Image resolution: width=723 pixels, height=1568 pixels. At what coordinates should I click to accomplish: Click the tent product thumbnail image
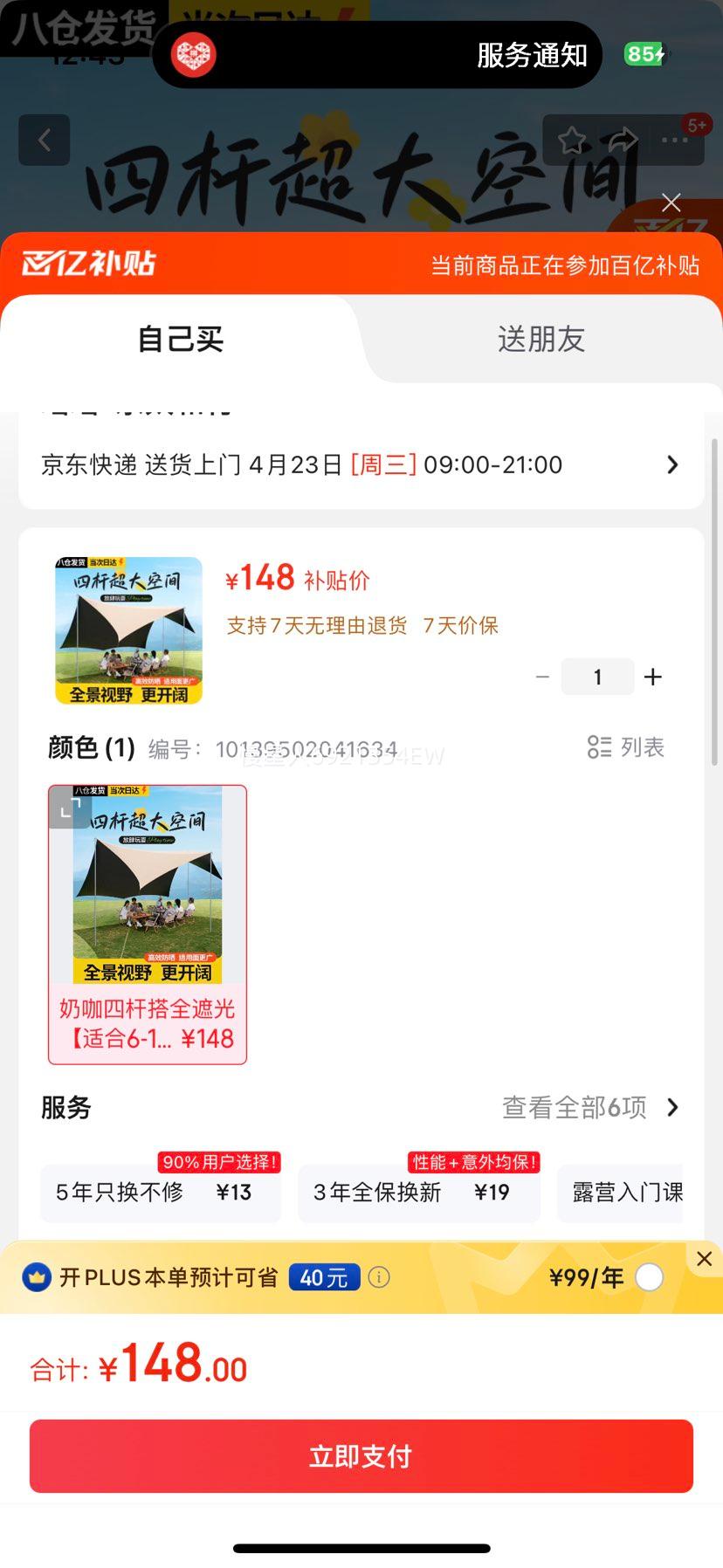click(127, 630)
